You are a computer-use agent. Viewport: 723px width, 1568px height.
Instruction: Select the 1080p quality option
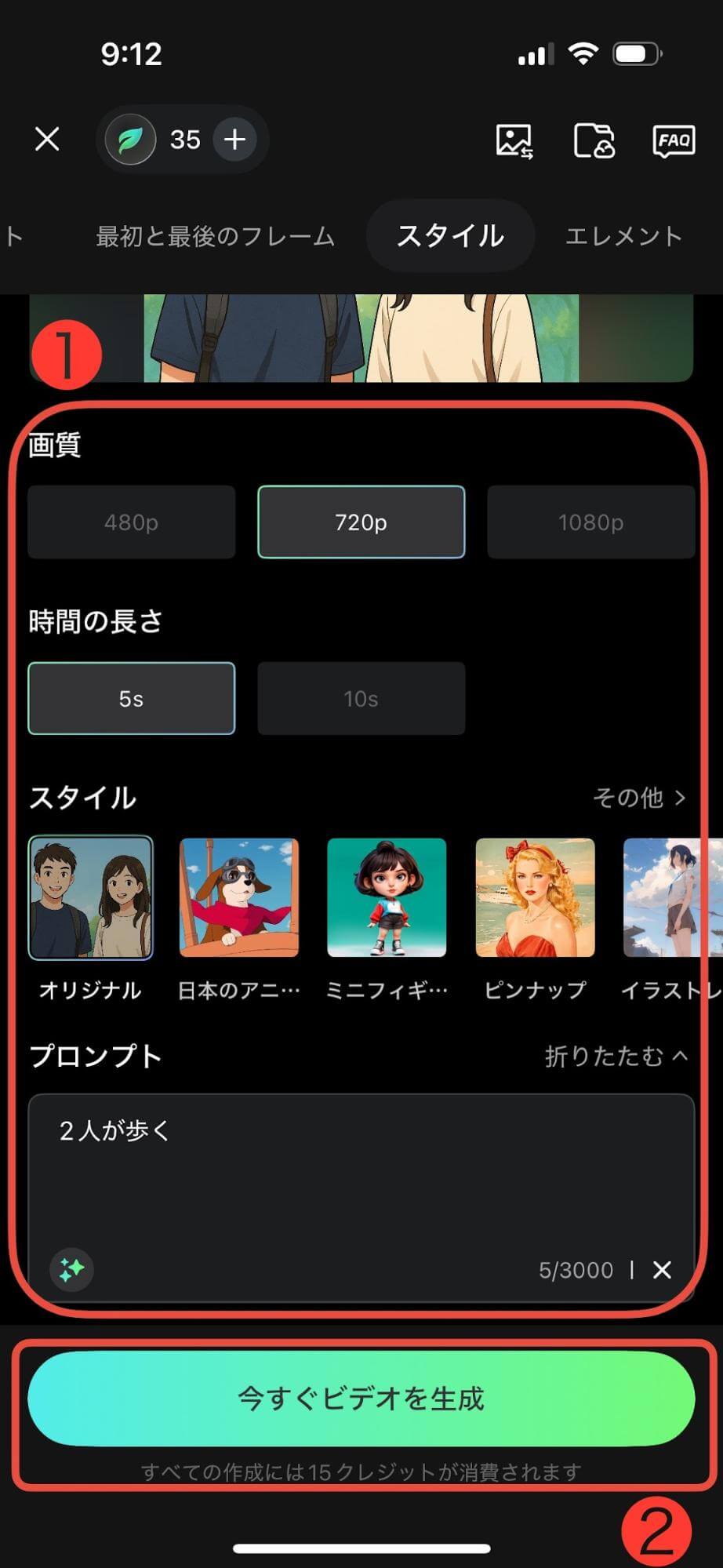click(x=591, y=522)
